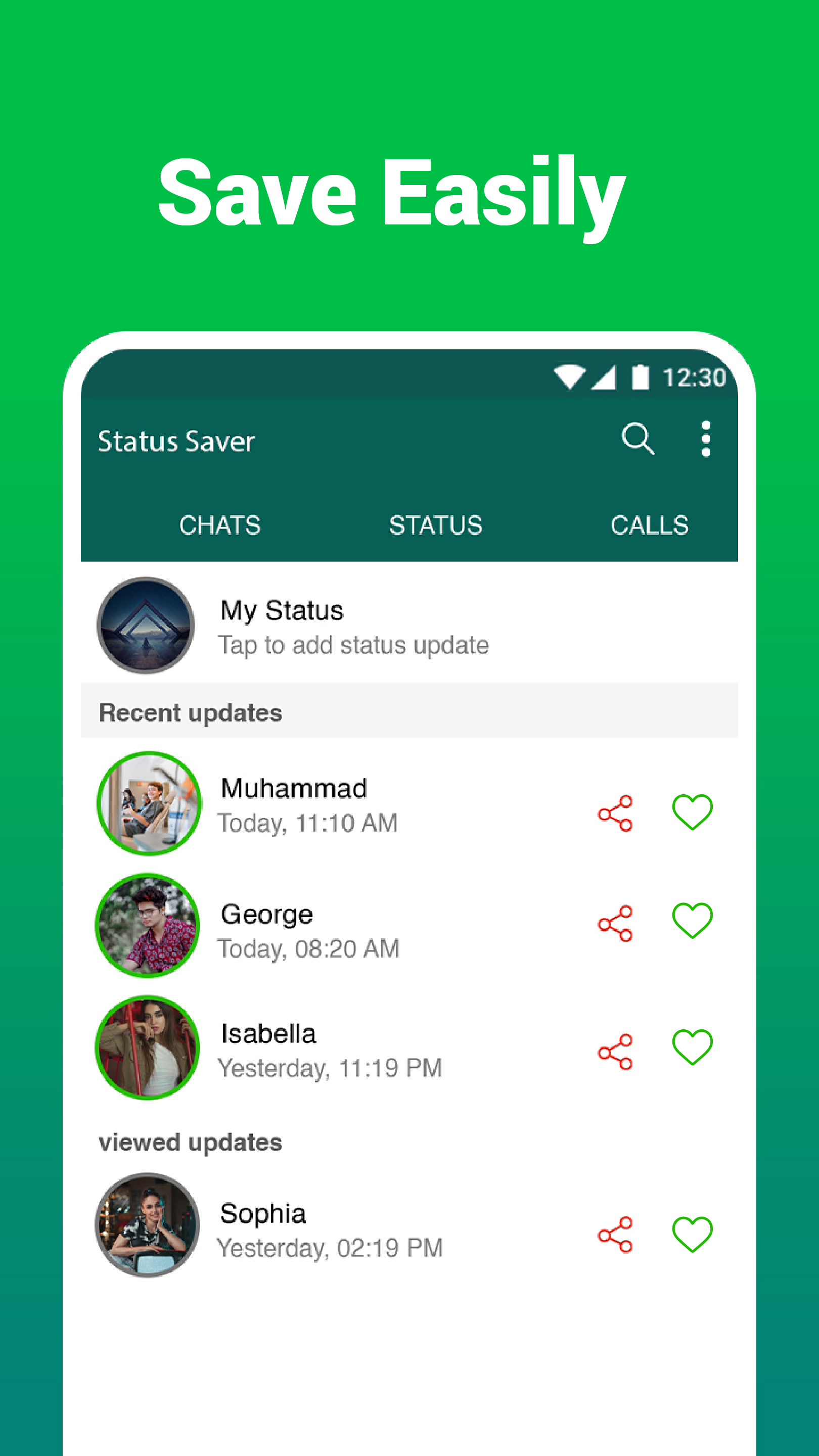Switch to the CALLS tab

click(x=650, y=525)
